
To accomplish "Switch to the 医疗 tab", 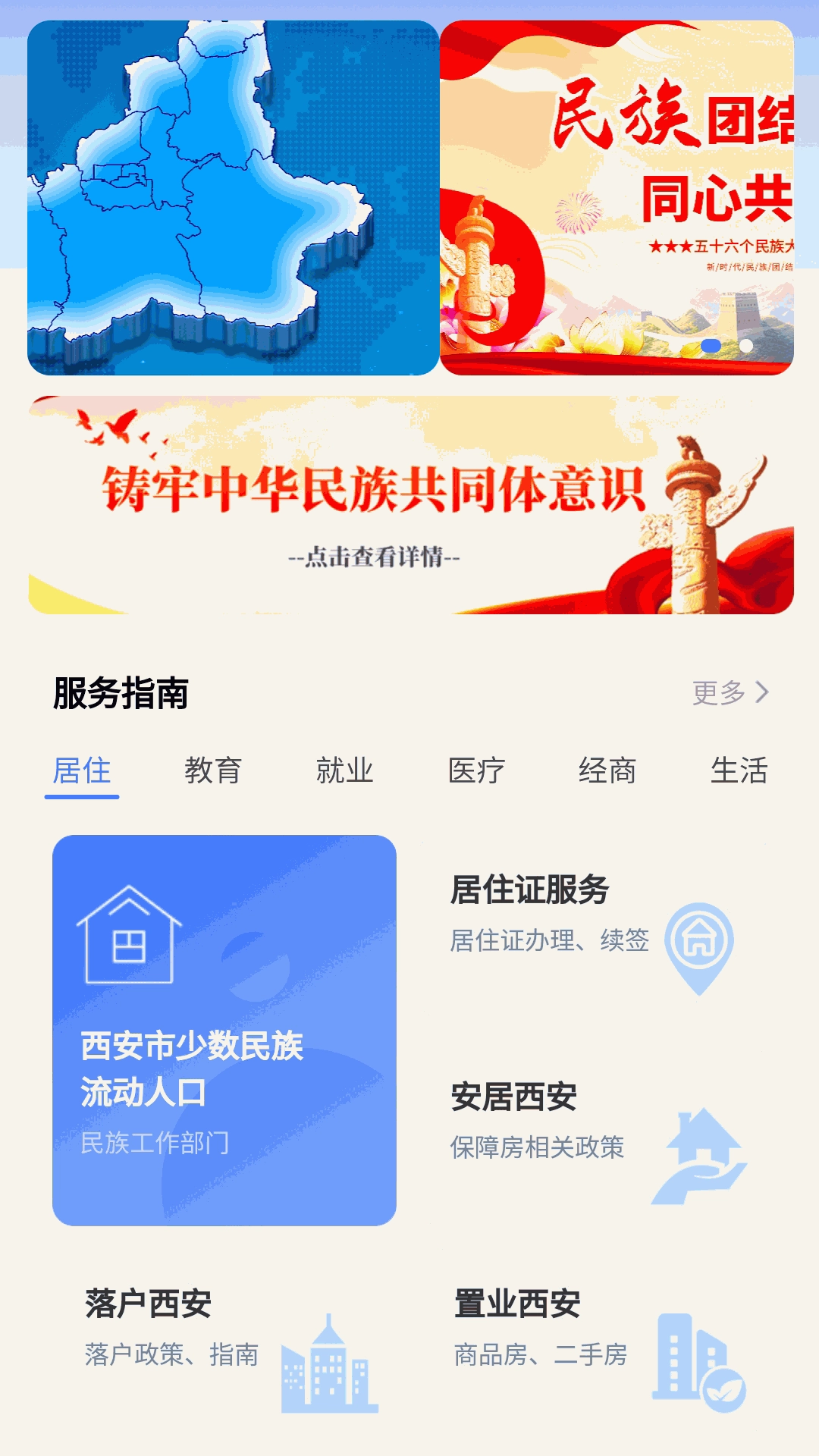I will point(476,770).
